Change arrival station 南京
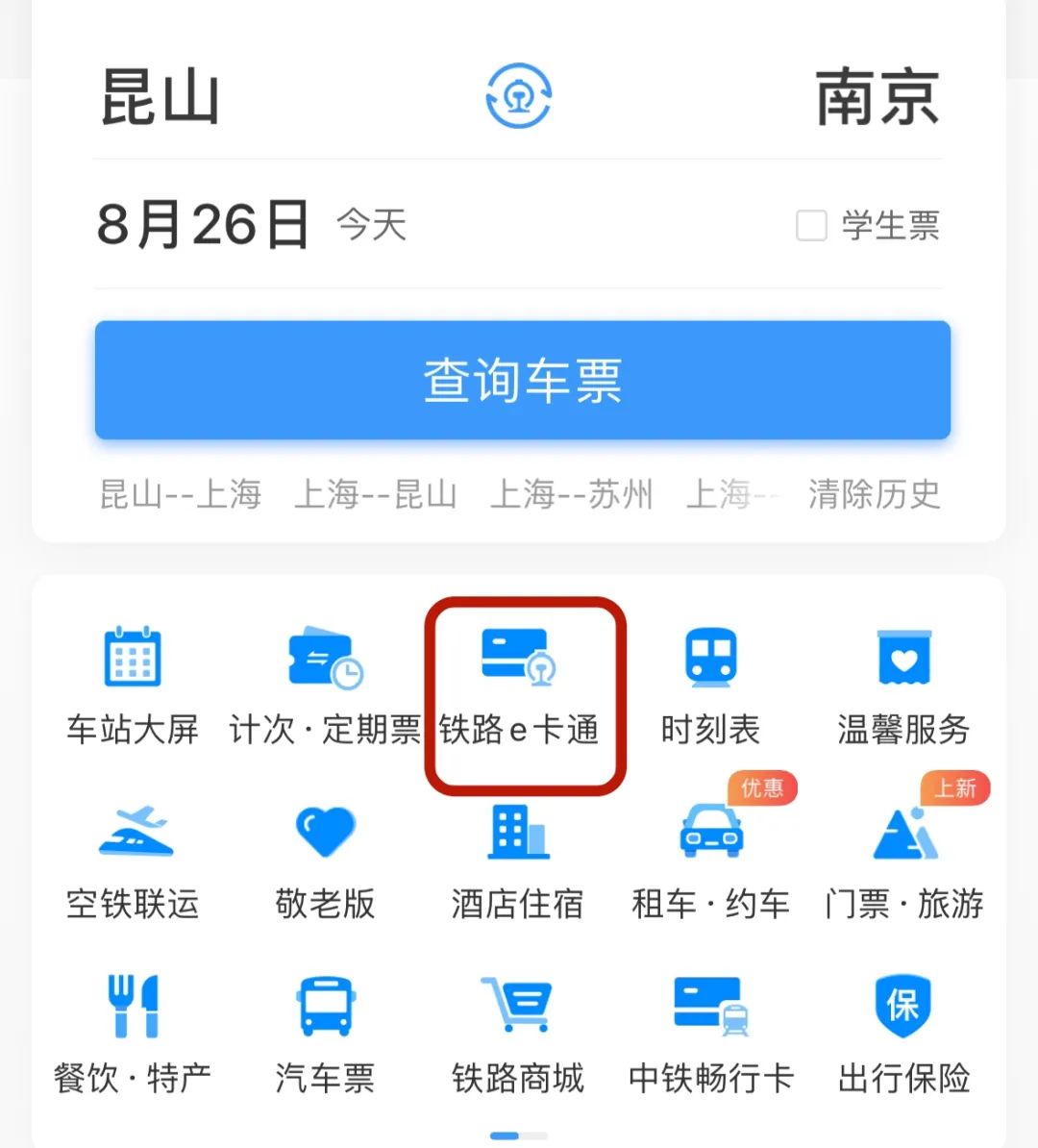Viewport: 1038px width, 1148px height. [x=877, y=97]
